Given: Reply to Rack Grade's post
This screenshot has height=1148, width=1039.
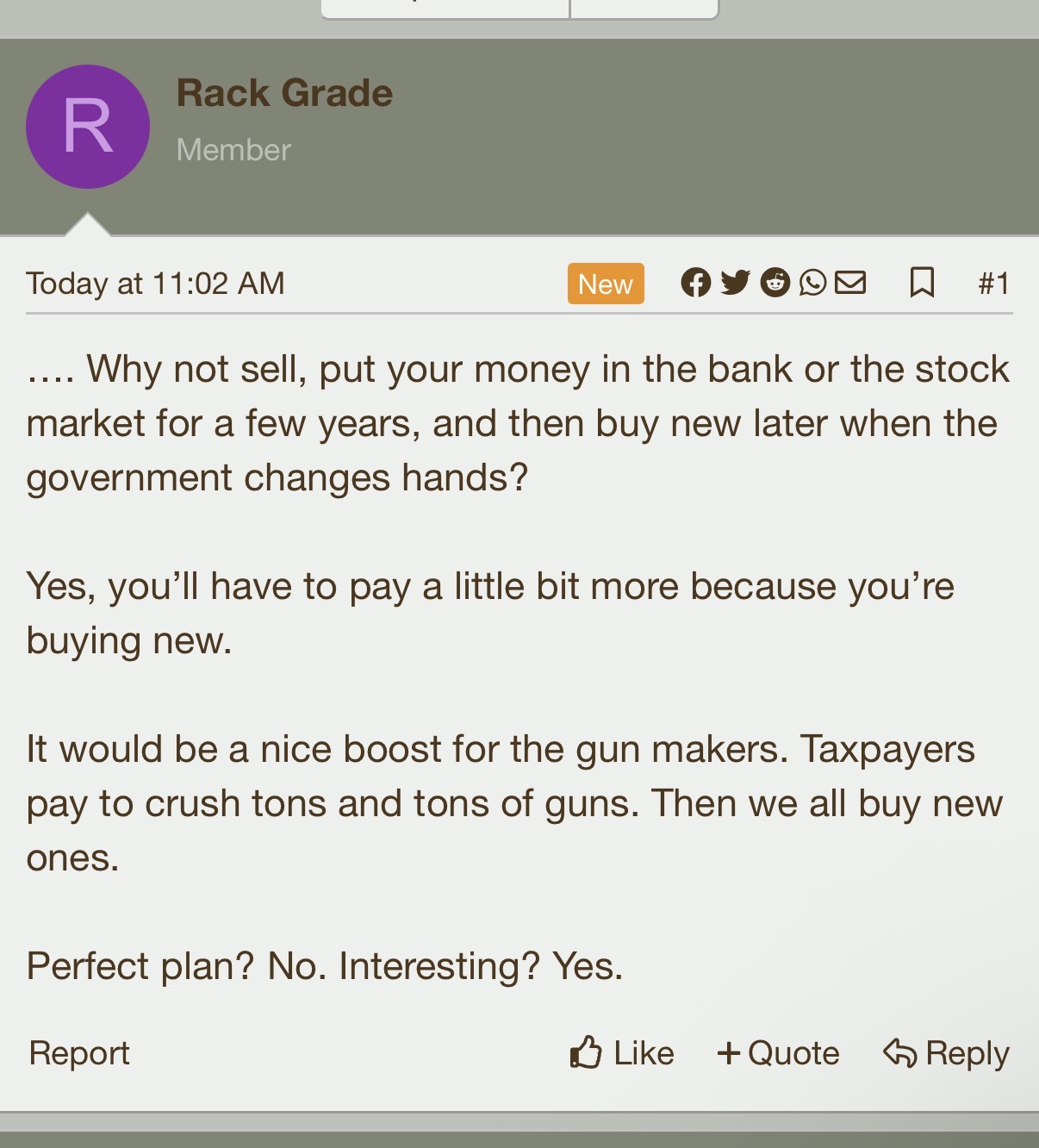Looking at the screenshot, I should 946,1053.
